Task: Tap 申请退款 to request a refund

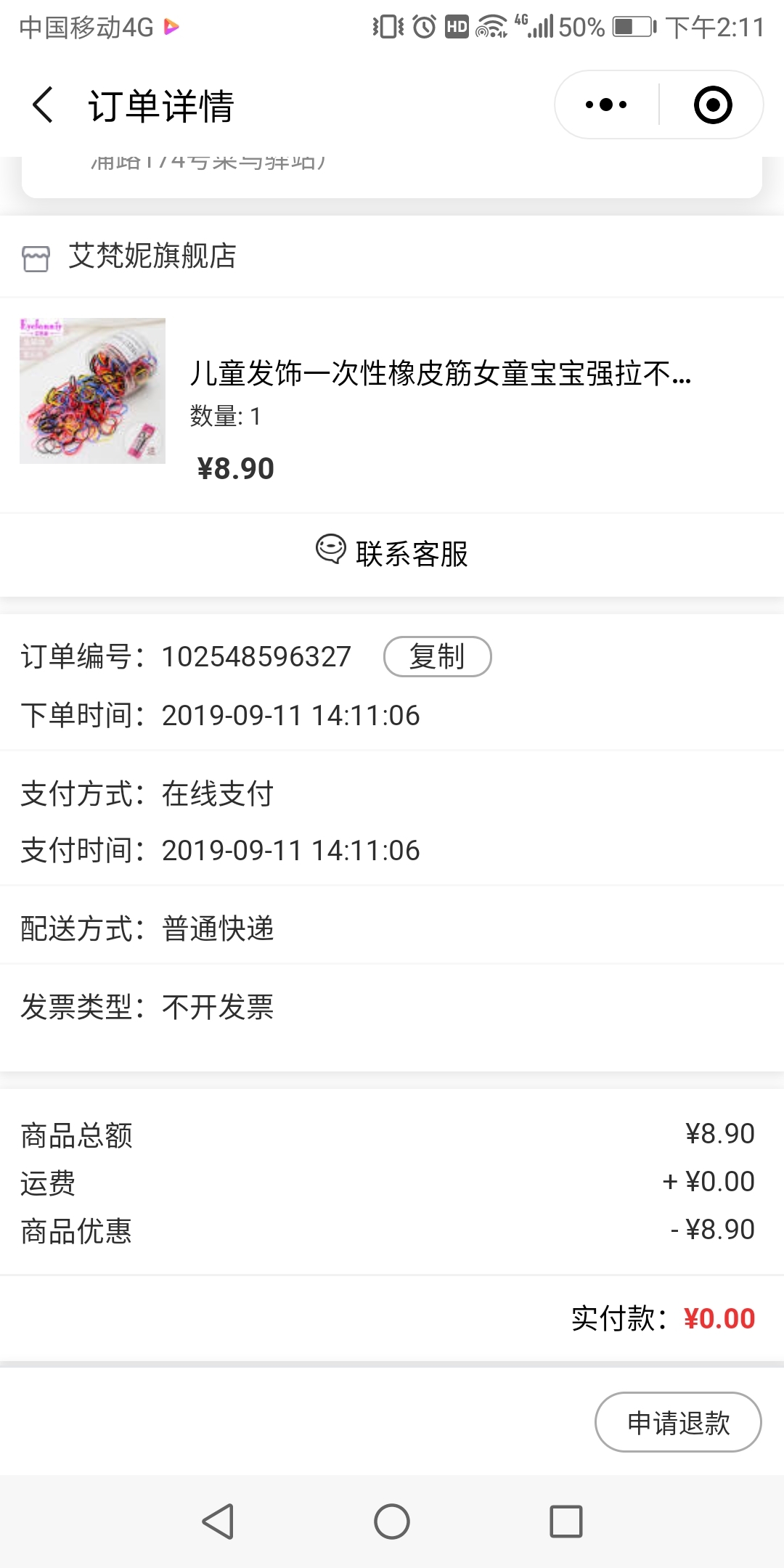Action: coord(678,1422)
